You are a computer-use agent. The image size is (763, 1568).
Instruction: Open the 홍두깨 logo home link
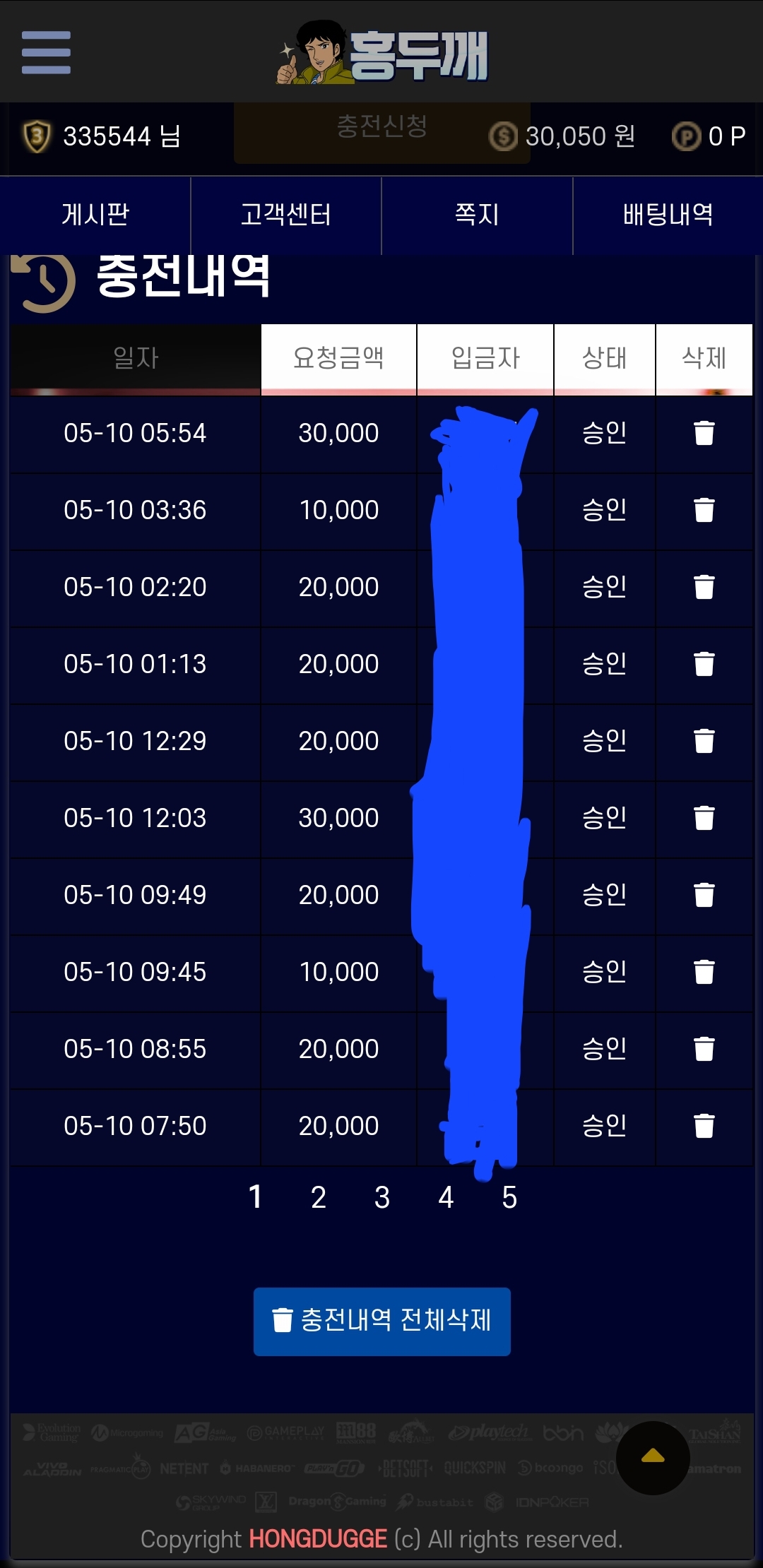382,54
